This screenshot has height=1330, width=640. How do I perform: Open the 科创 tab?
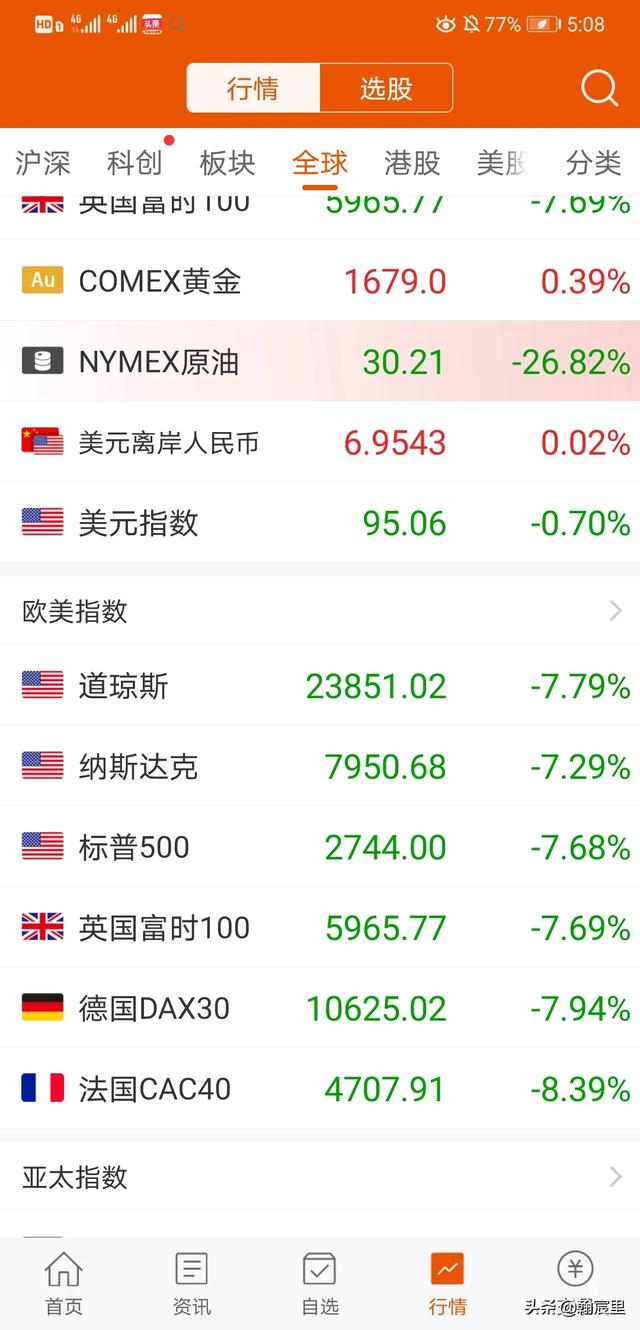point(134,163)
